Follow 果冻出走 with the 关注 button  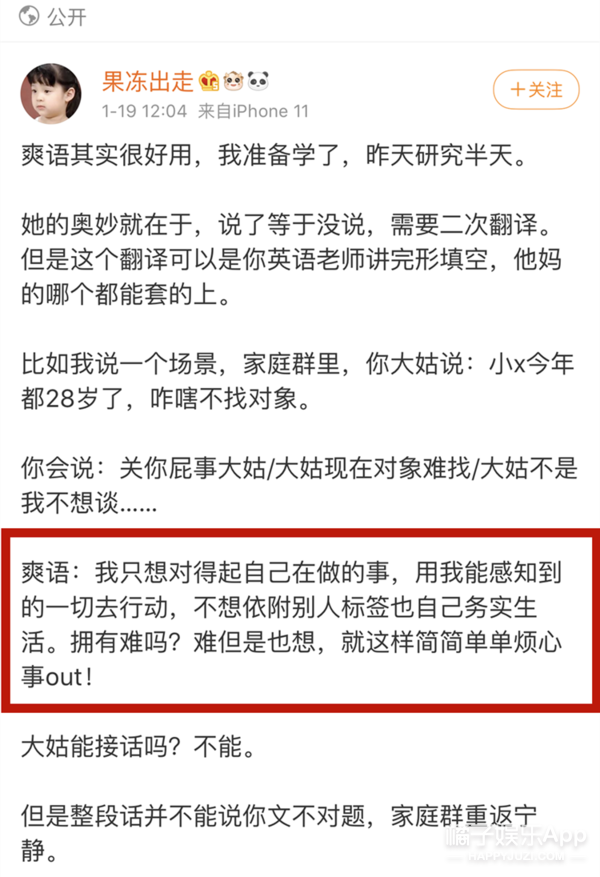(x=535, y=89)
